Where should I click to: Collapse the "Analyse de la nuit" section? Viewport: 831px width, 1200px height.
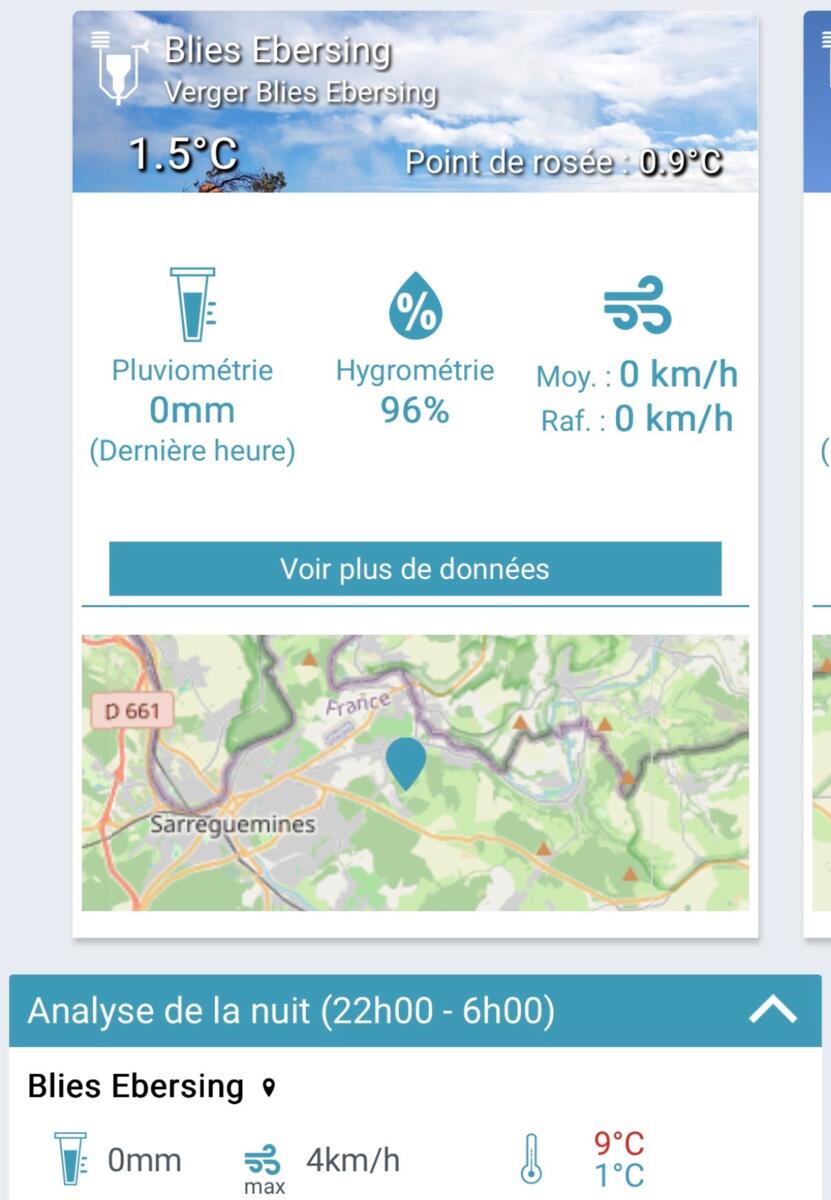pyautogui.click(x=773, y=1011)
